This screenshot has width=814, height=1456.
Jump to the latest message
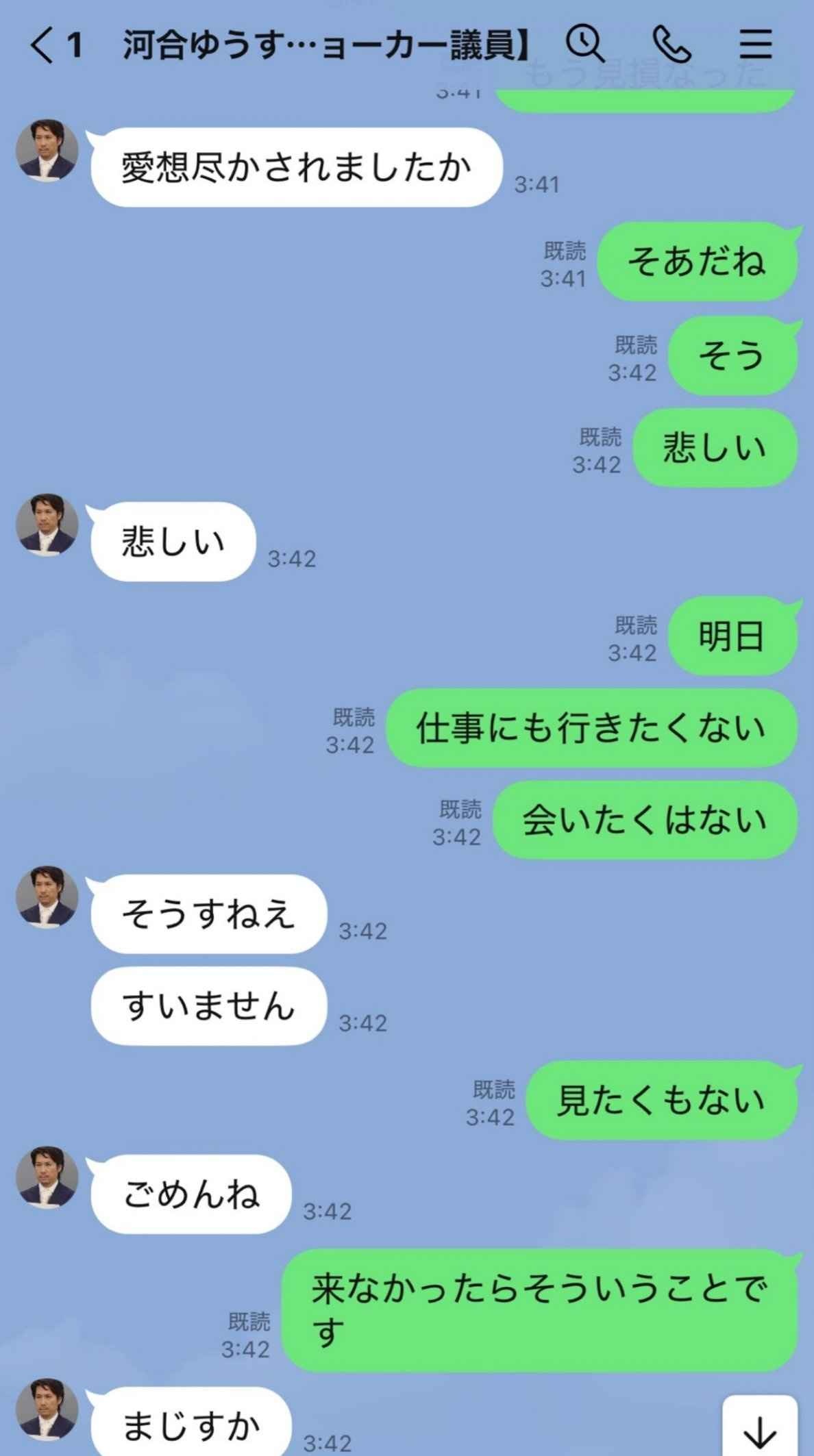tap(759, 1429)
